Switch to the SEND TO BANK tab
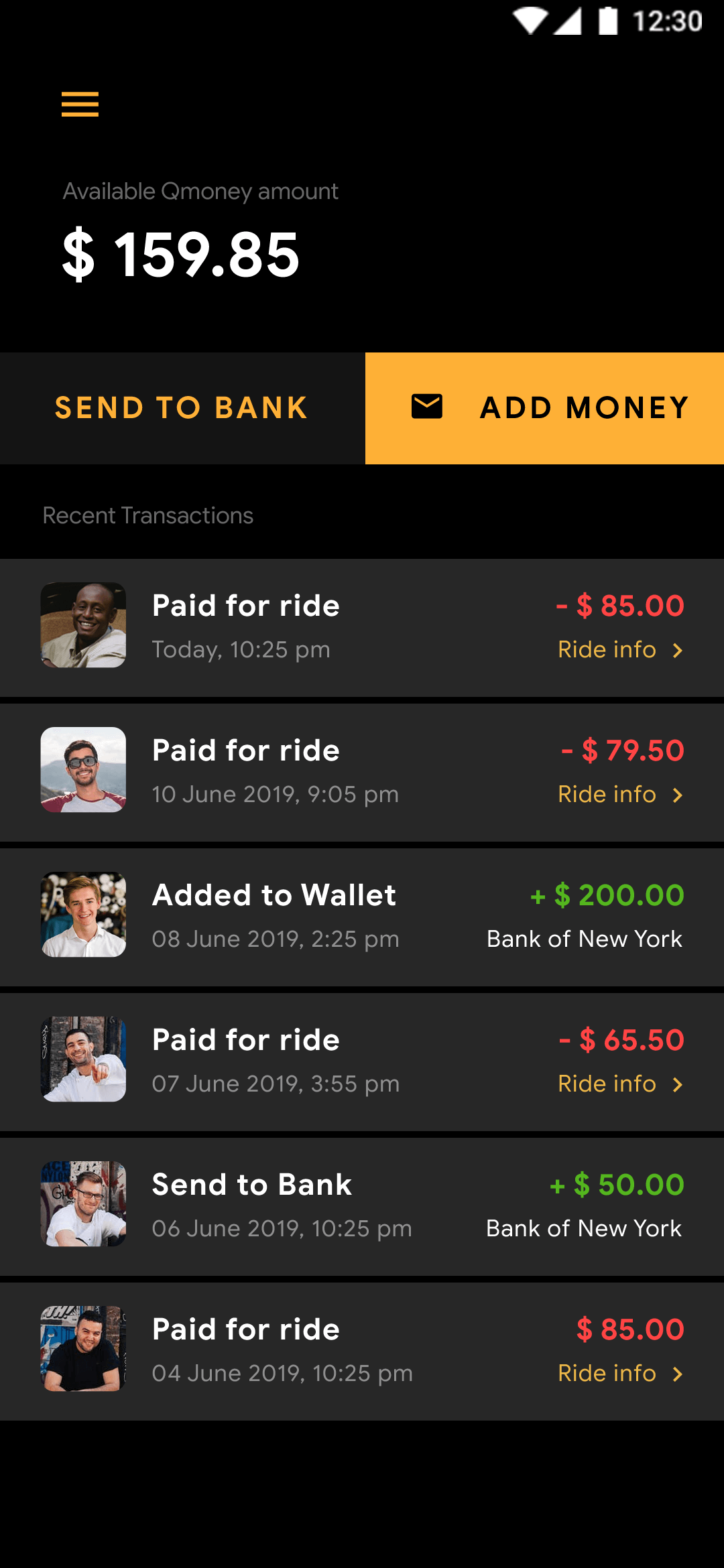724x1568 pixels. coord(181,407)
